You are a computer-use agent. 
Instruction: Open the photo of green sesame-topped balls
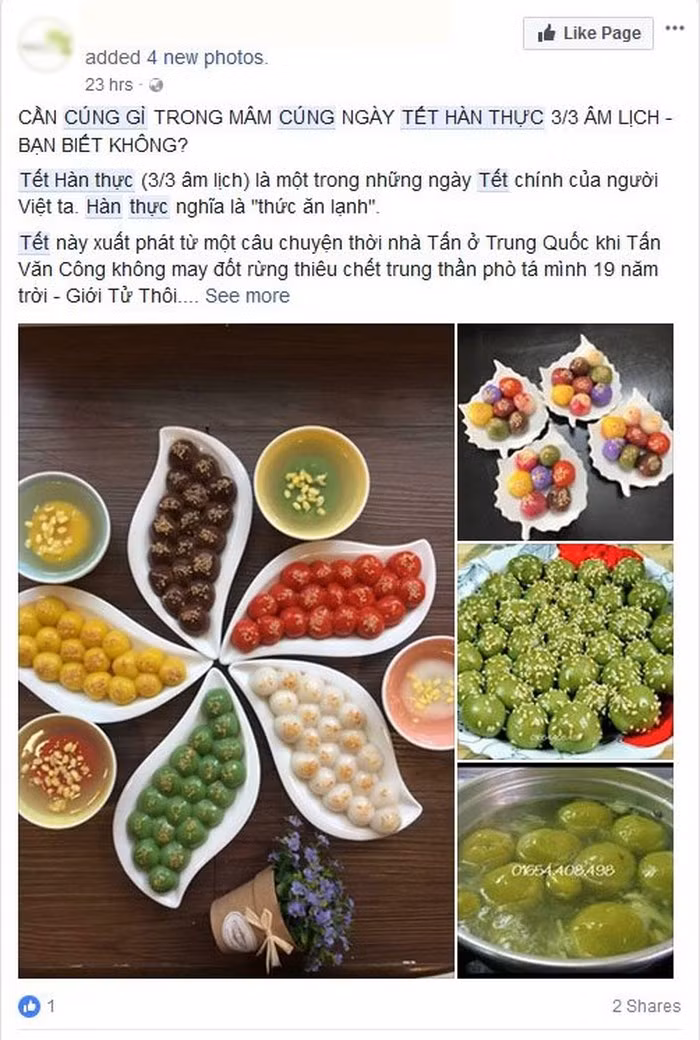(x=565, y=651)
